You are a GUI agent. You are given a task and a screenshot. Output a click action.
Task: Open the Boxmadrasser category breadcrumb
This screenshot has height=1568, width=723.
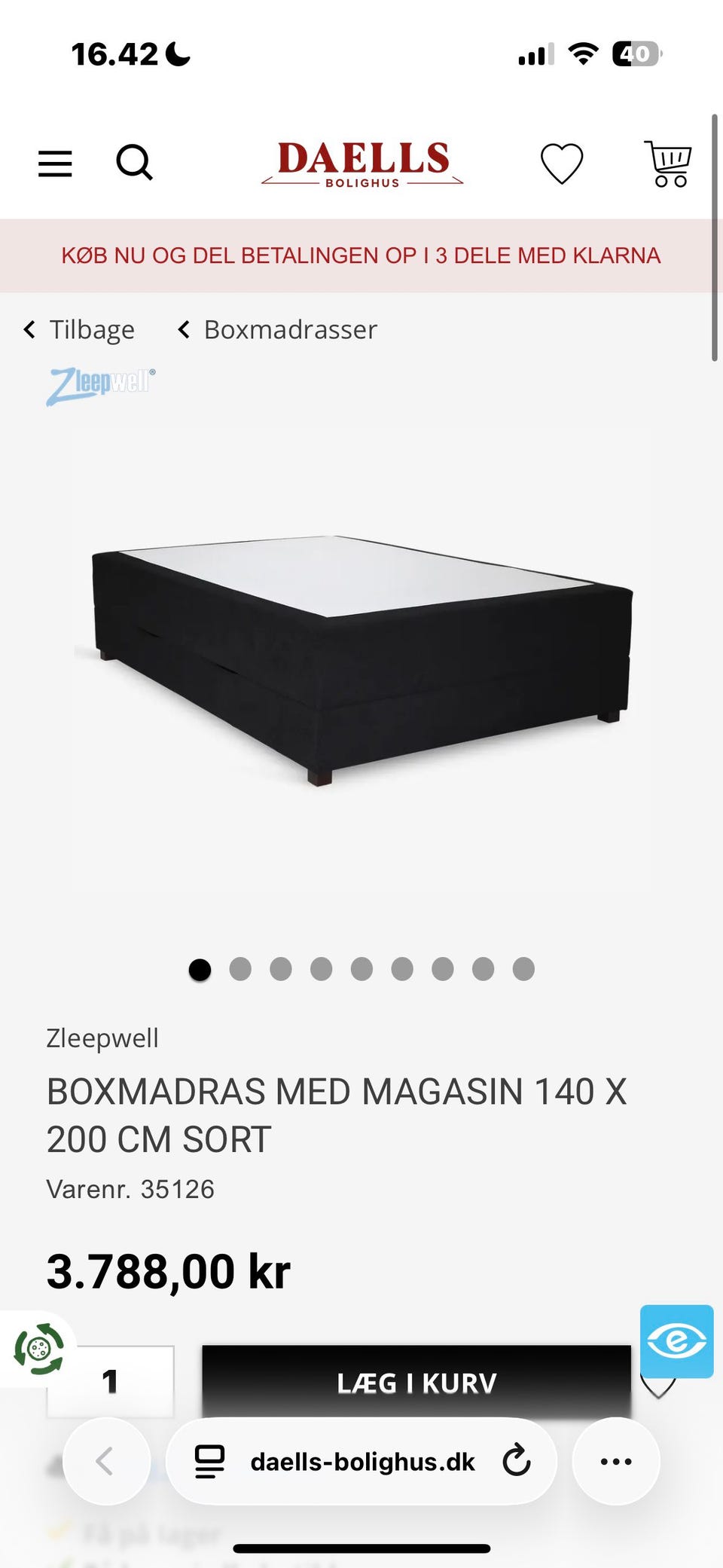point(279,330)
